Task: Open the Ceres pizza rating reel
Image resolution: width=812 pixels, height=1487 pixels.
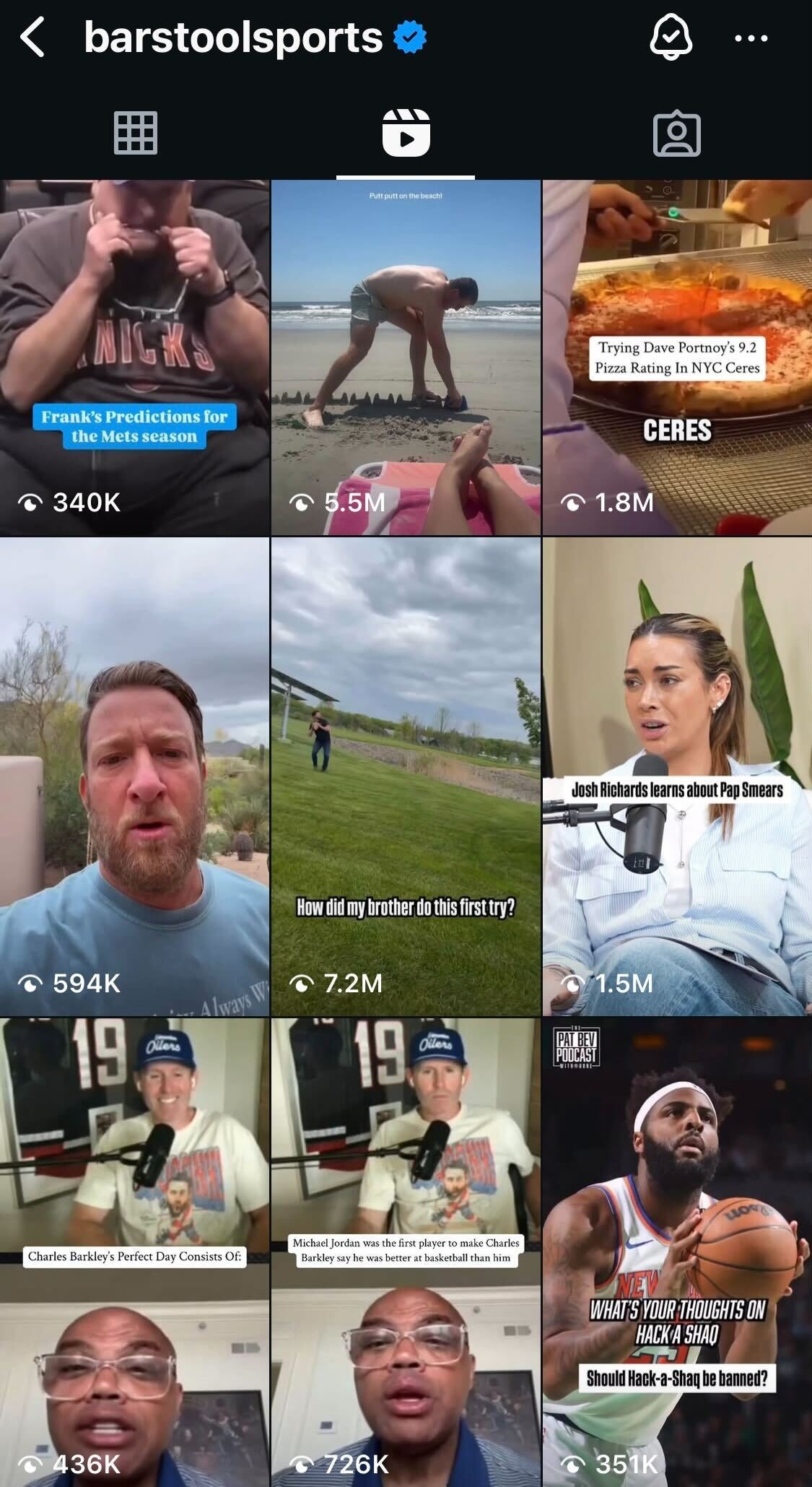Action: tap(677, 357)
